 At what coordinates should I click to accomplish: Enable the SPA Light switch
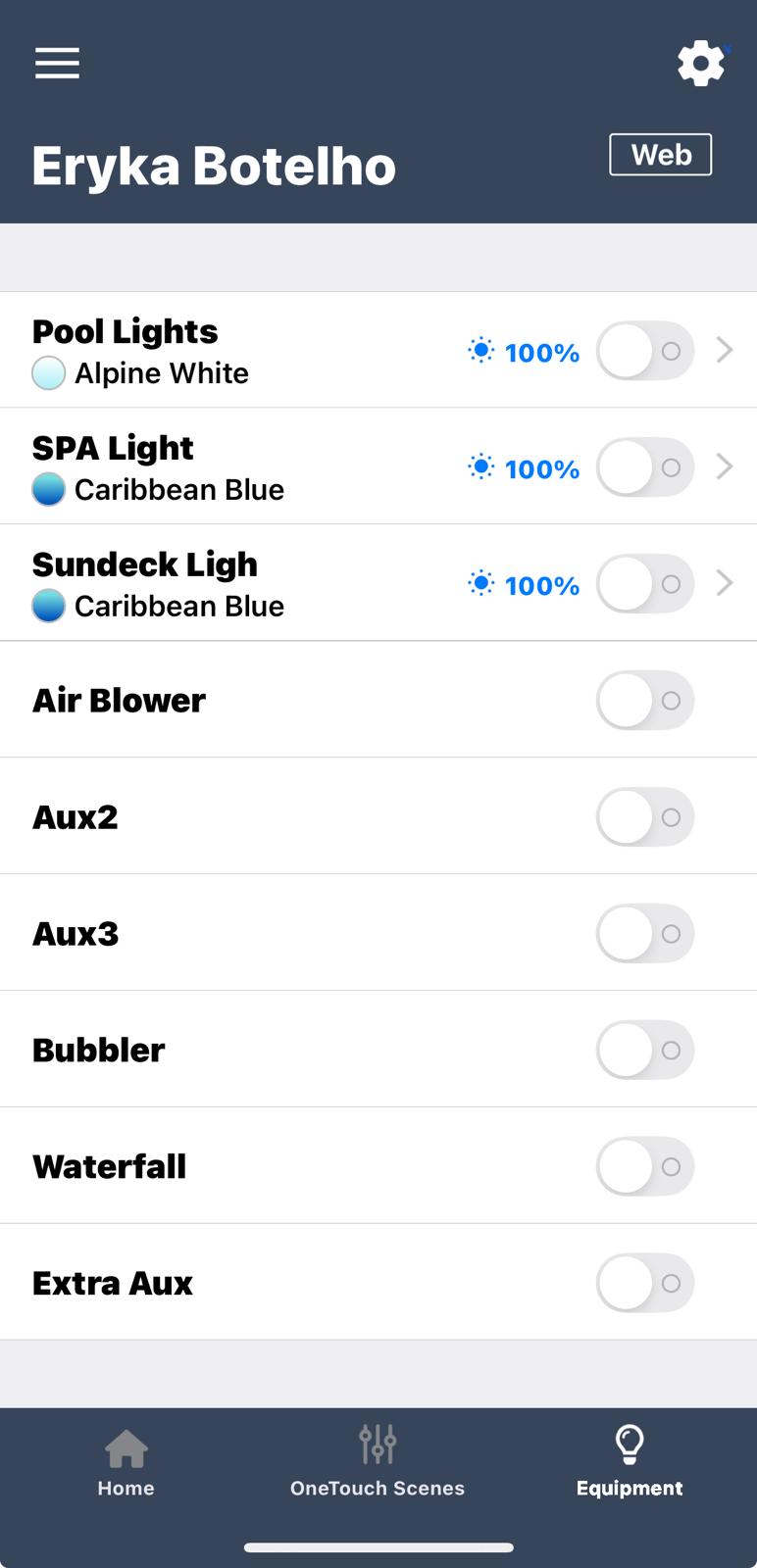pyautogui.click(x=644, y=467)
